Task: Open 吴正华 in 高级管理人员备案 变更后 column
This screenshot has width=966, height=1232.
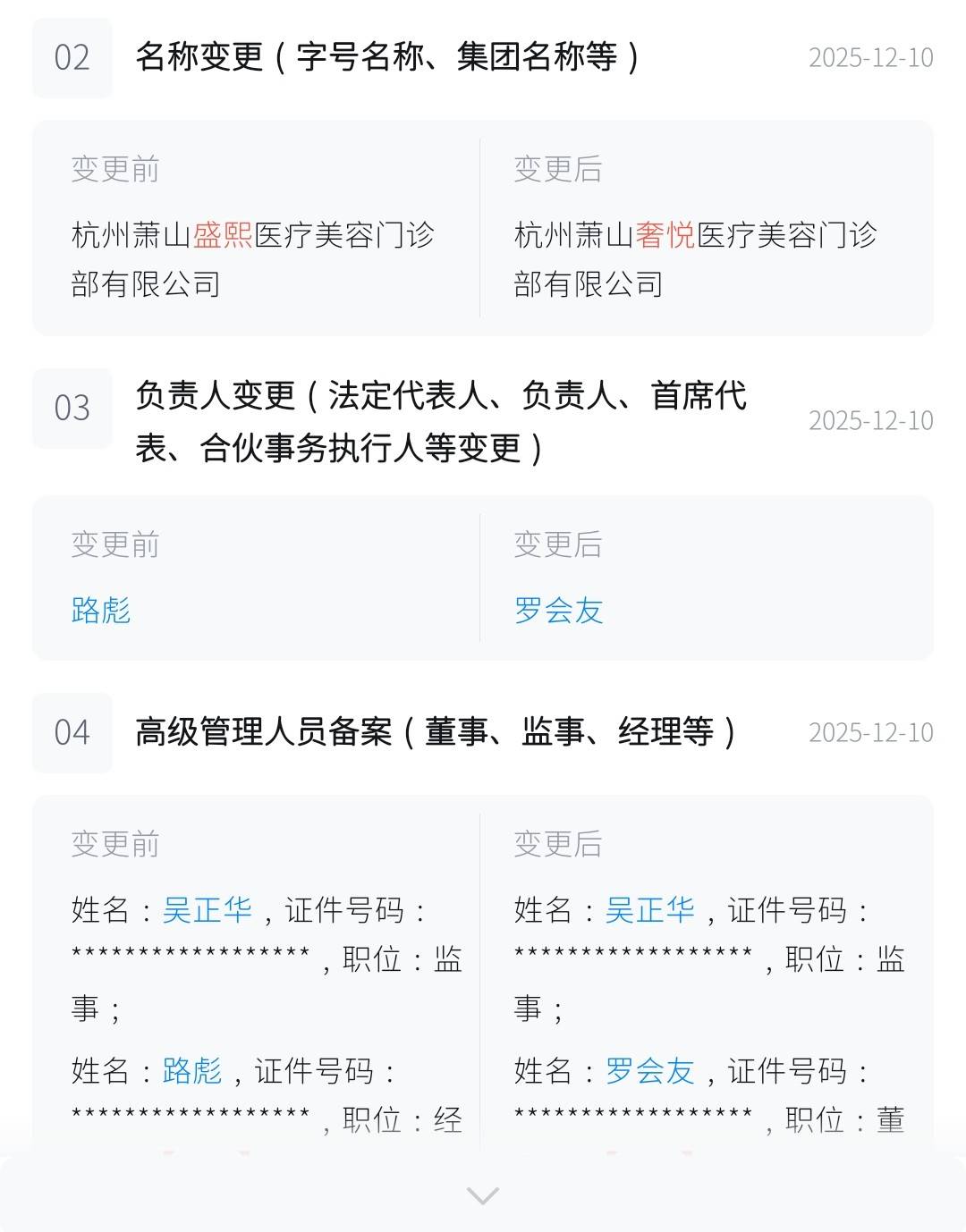Action: [649, 910]
